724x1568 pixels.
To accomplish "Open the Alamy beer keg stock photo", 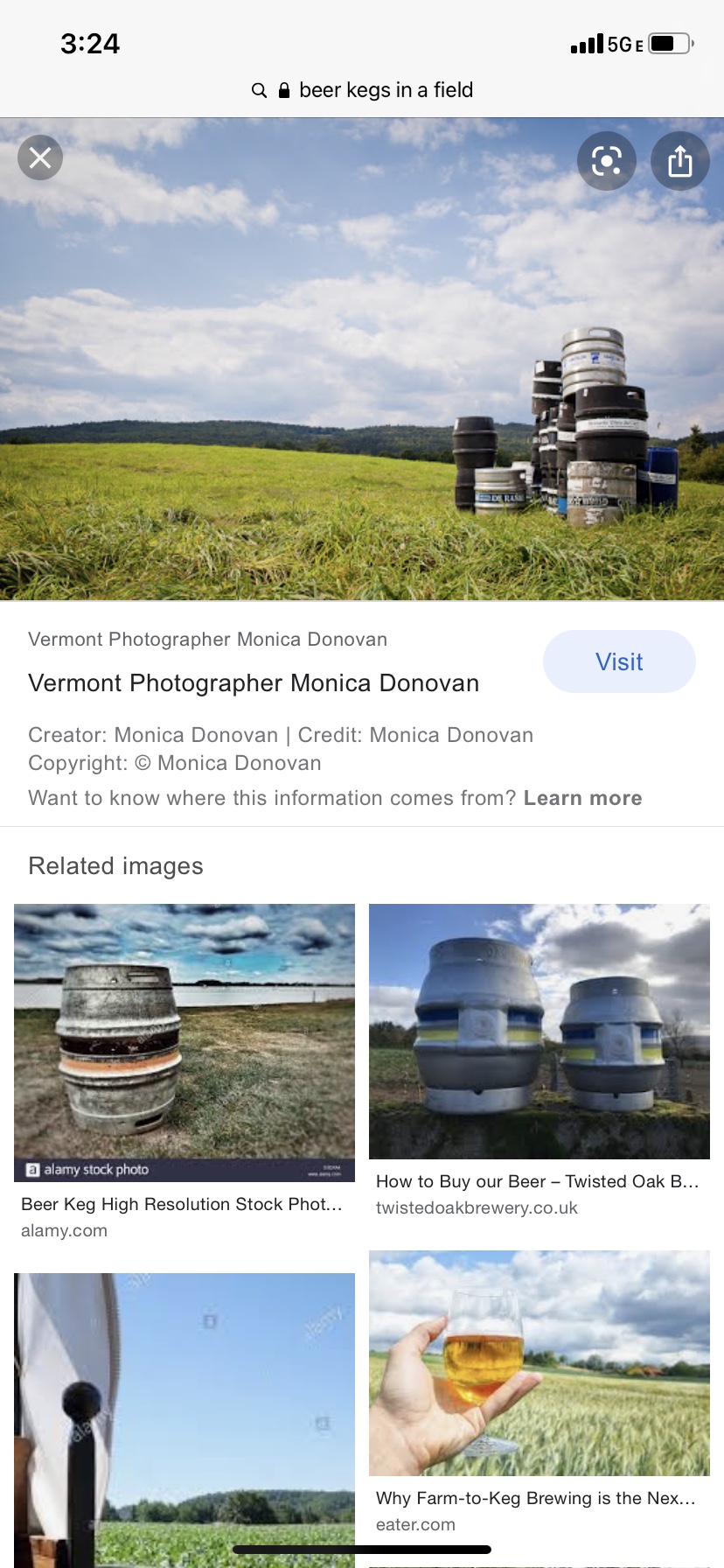I will click(x=184, y=1042).
